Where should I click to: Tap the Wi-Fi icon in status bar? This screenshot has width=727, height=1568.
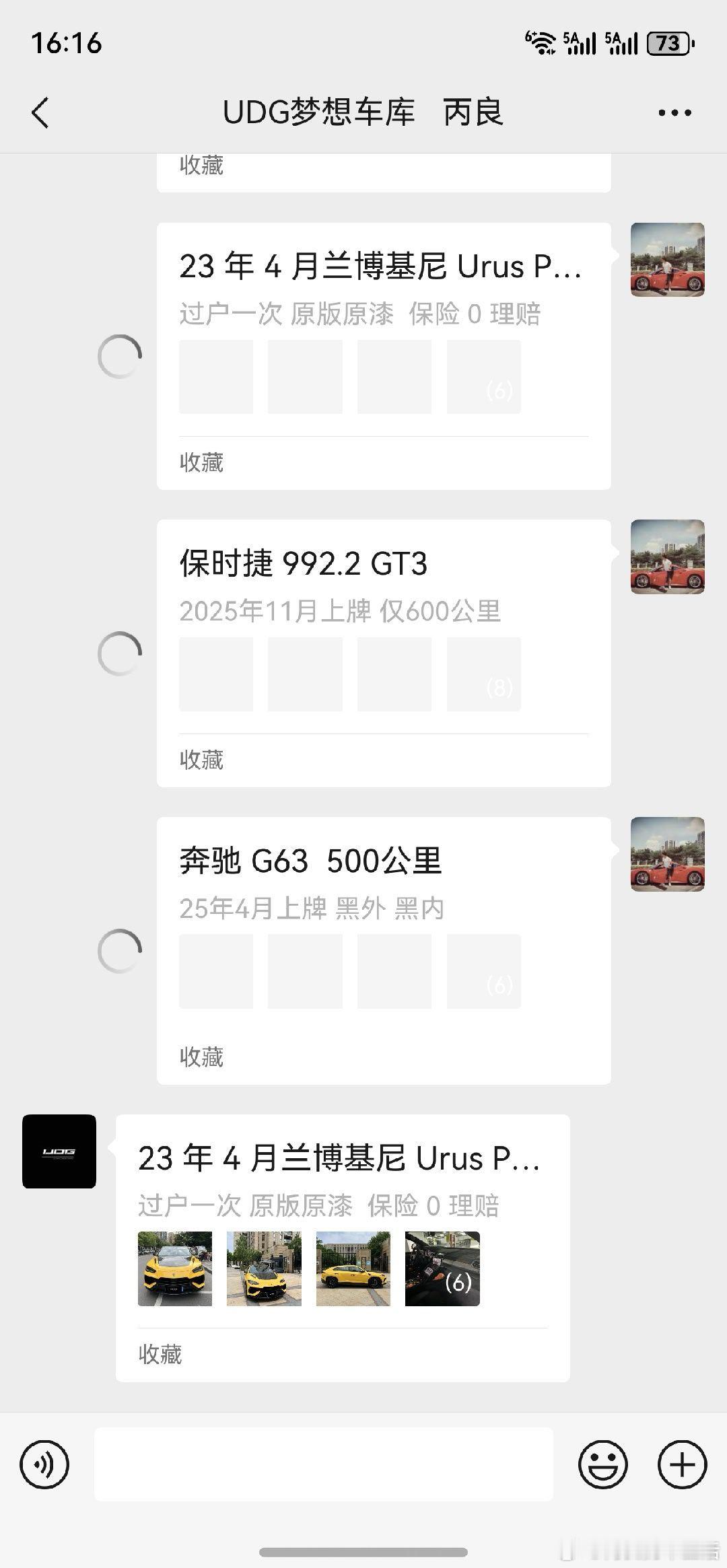click(543, 40)
